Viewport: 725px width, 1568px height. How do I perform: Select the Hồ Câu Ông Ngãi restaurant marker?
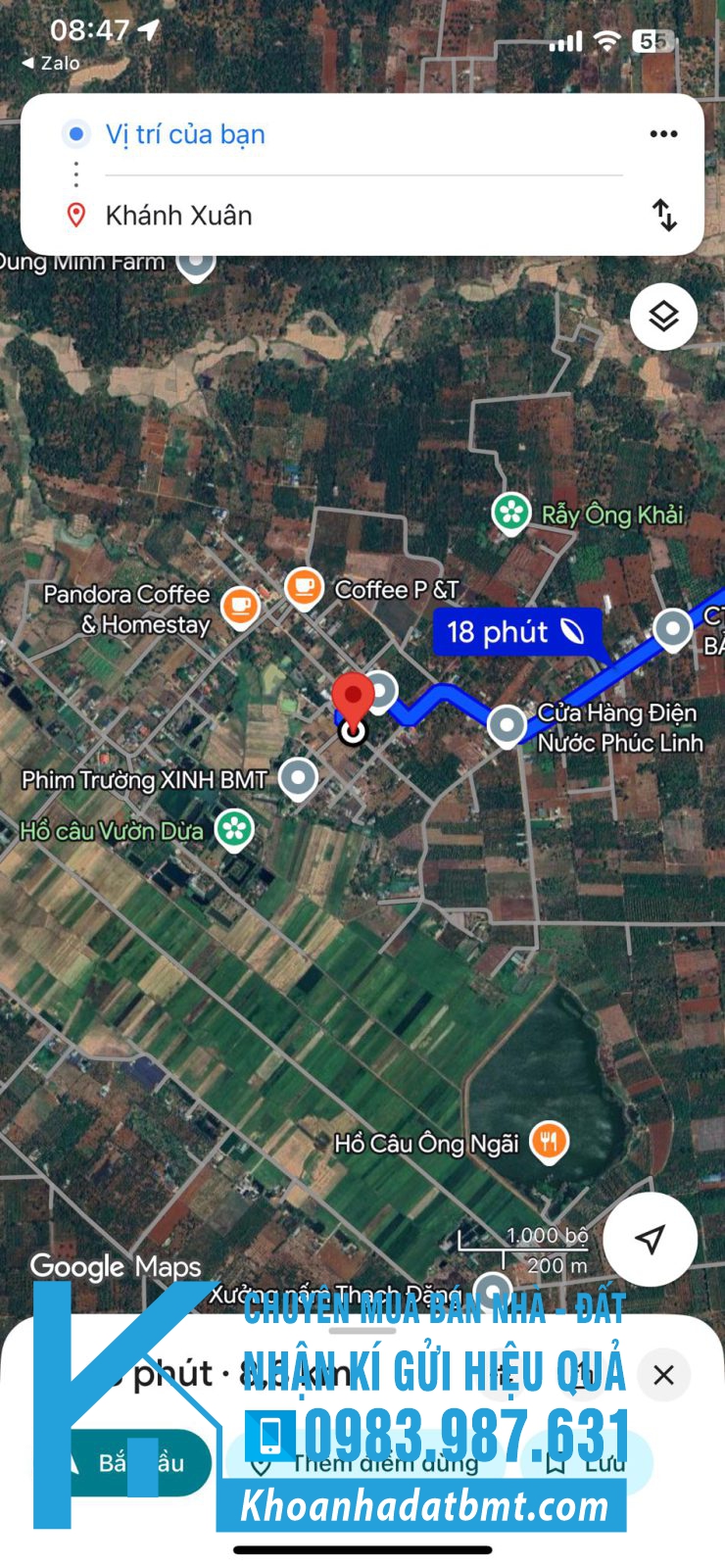tap(549, 1143)
